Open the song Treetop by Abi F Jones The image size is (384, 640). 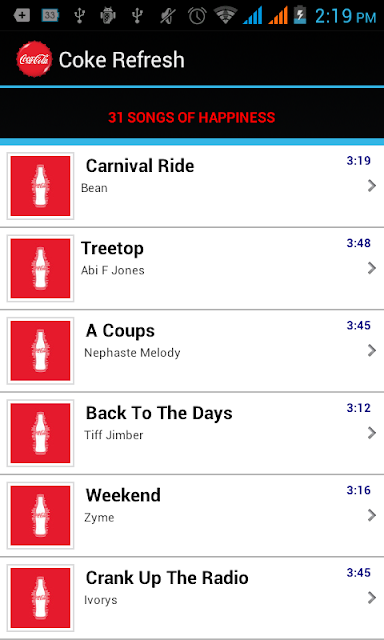[192, 269]
